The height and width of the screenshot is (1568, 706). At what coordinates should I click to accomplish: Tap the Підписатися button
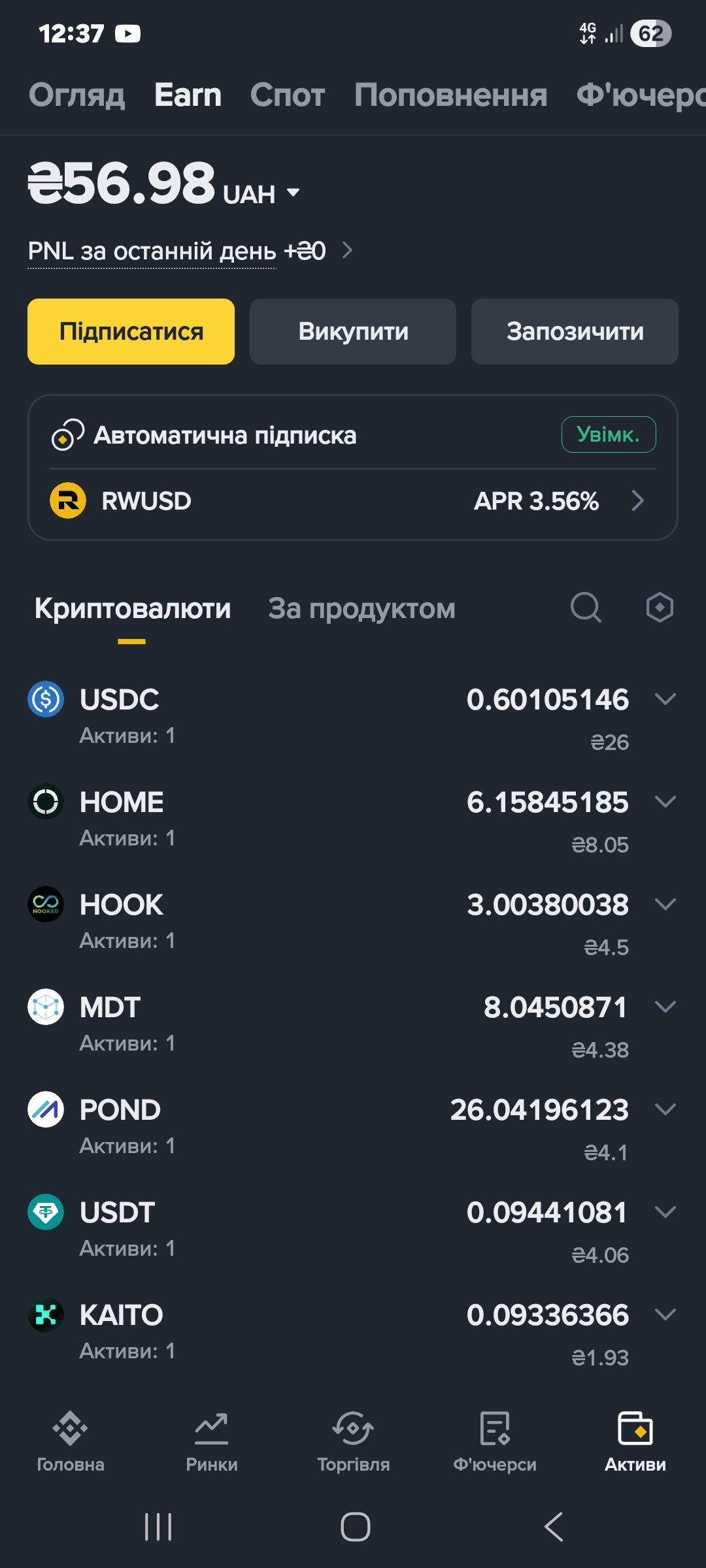click(131, 332)
